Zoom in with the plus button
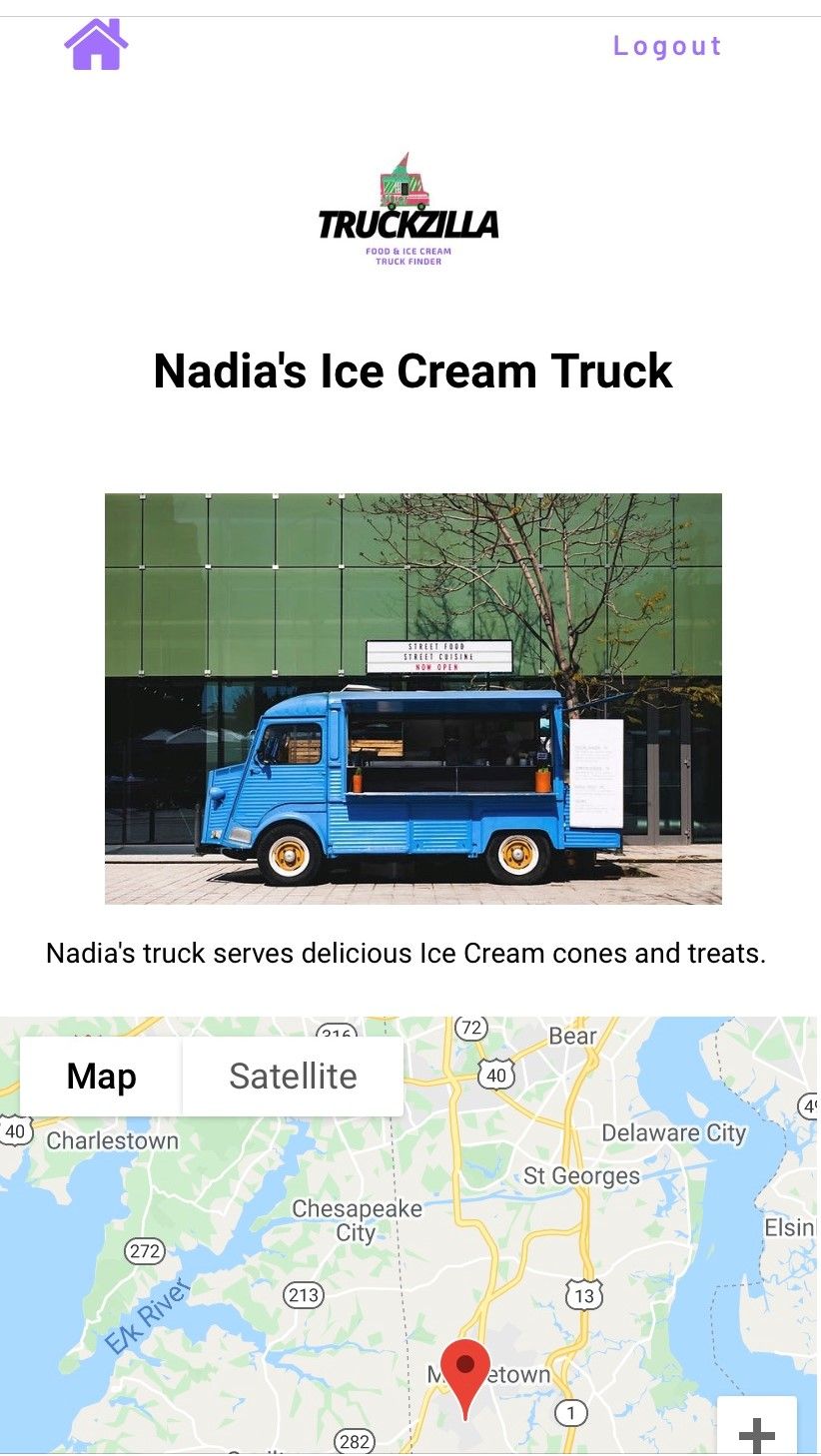 756,1431
